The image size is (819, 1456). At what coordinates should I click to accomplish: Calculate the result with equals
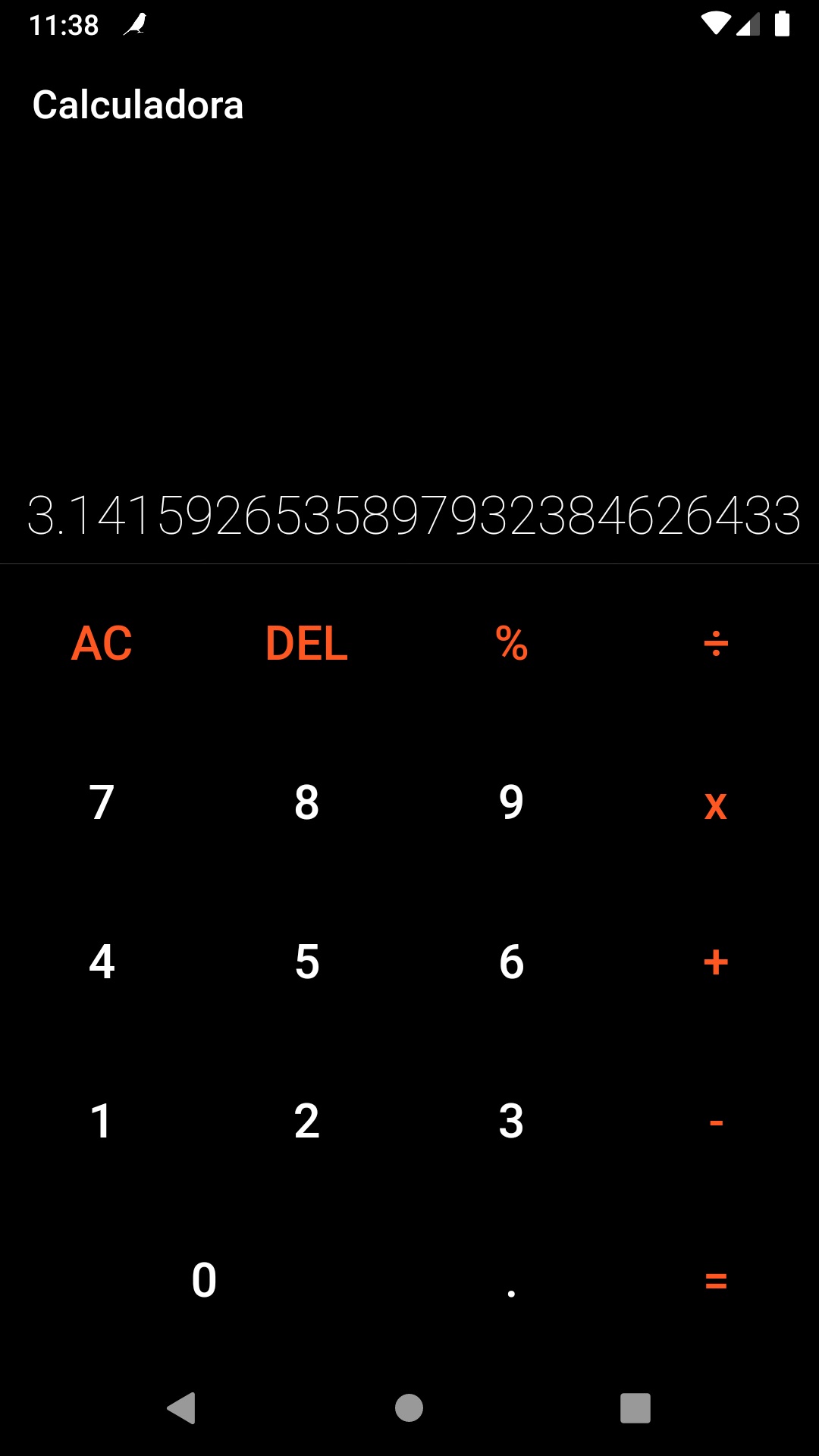click(716, 1281)
